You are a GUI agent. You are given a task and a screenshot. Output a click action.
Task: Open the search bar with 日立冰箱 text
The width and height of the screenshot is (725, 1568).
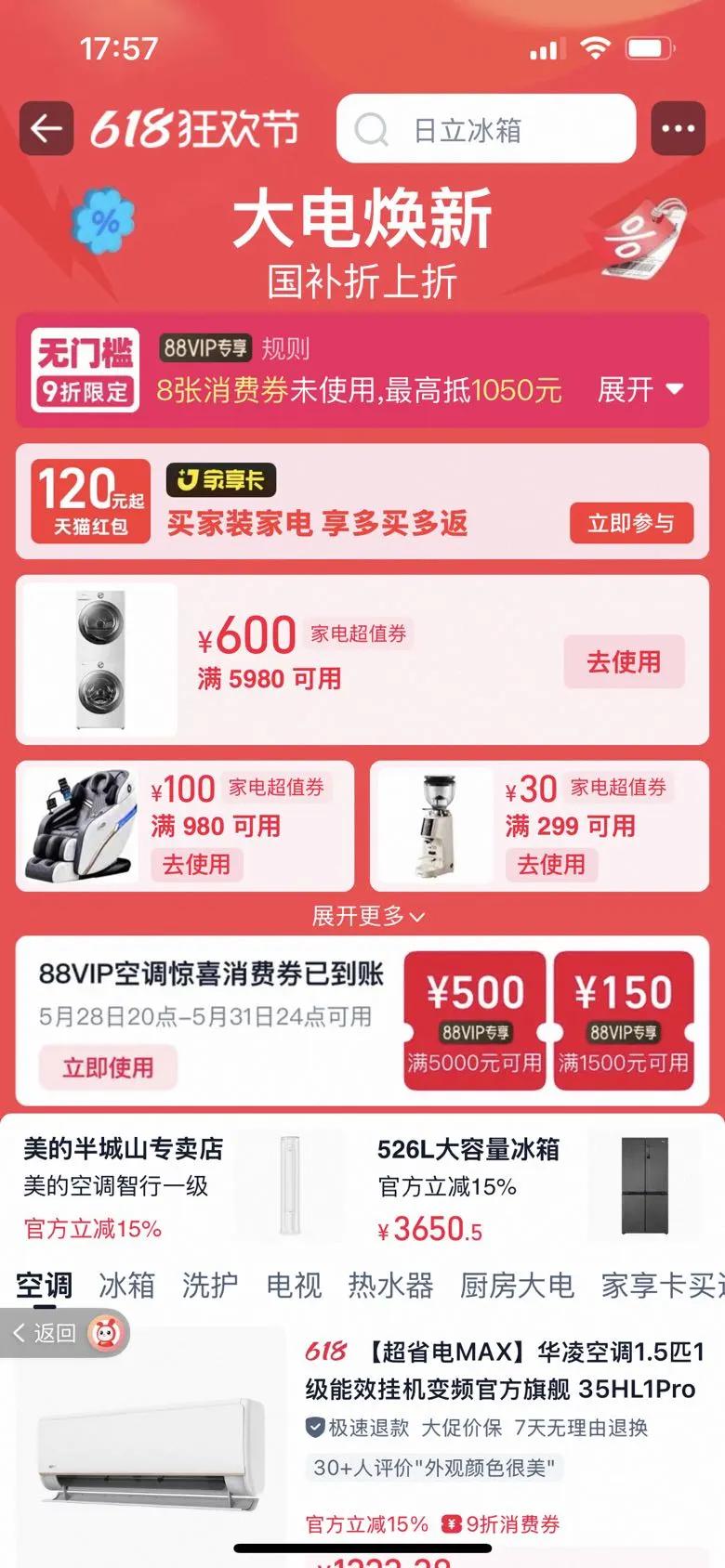point(483,129)
